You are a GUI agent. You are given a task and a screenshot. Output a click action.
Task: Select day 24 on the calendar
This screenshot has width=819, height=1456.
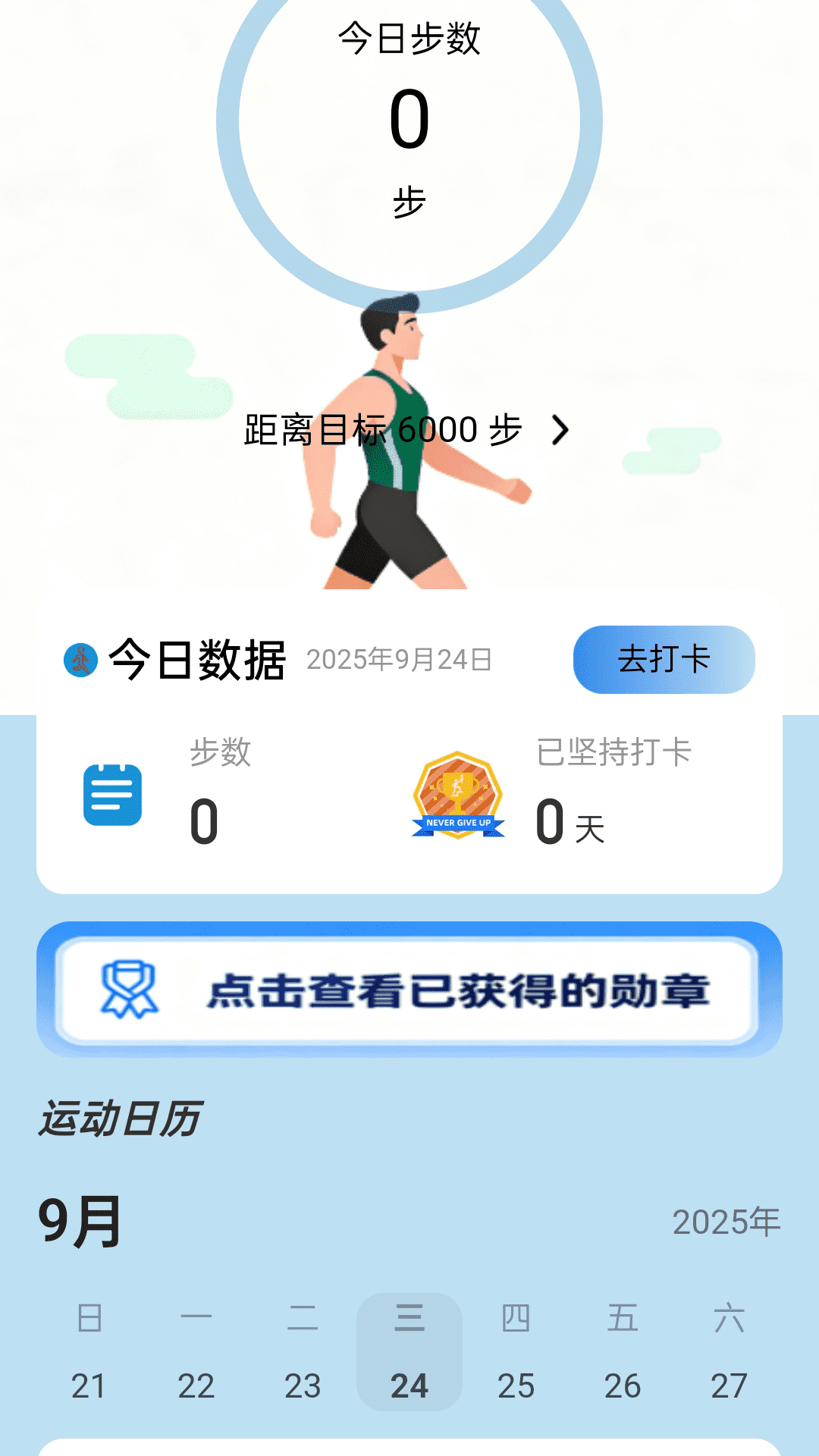409,1385
